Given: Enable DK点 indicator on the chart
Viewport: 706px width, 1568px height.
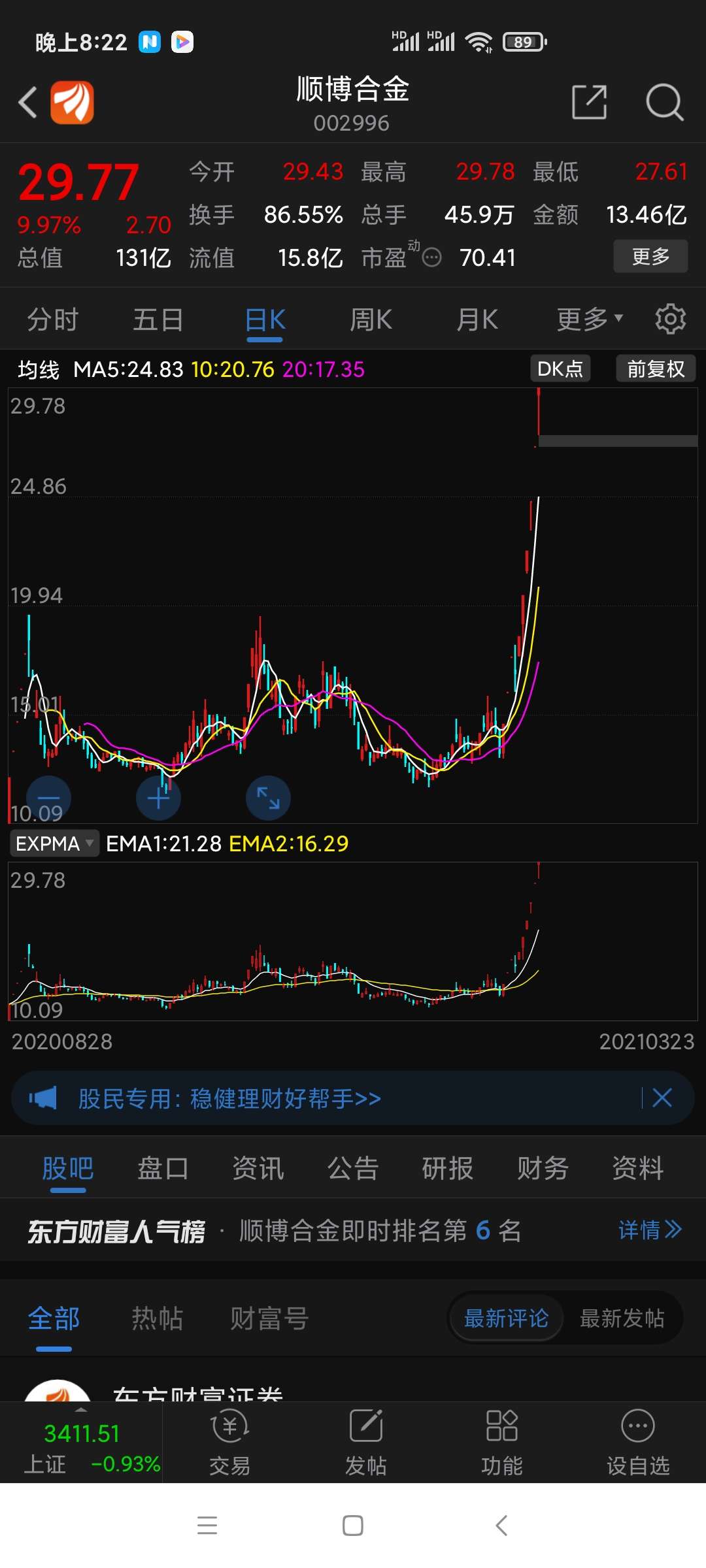Looking at the screenshot, I should [560, 368].
